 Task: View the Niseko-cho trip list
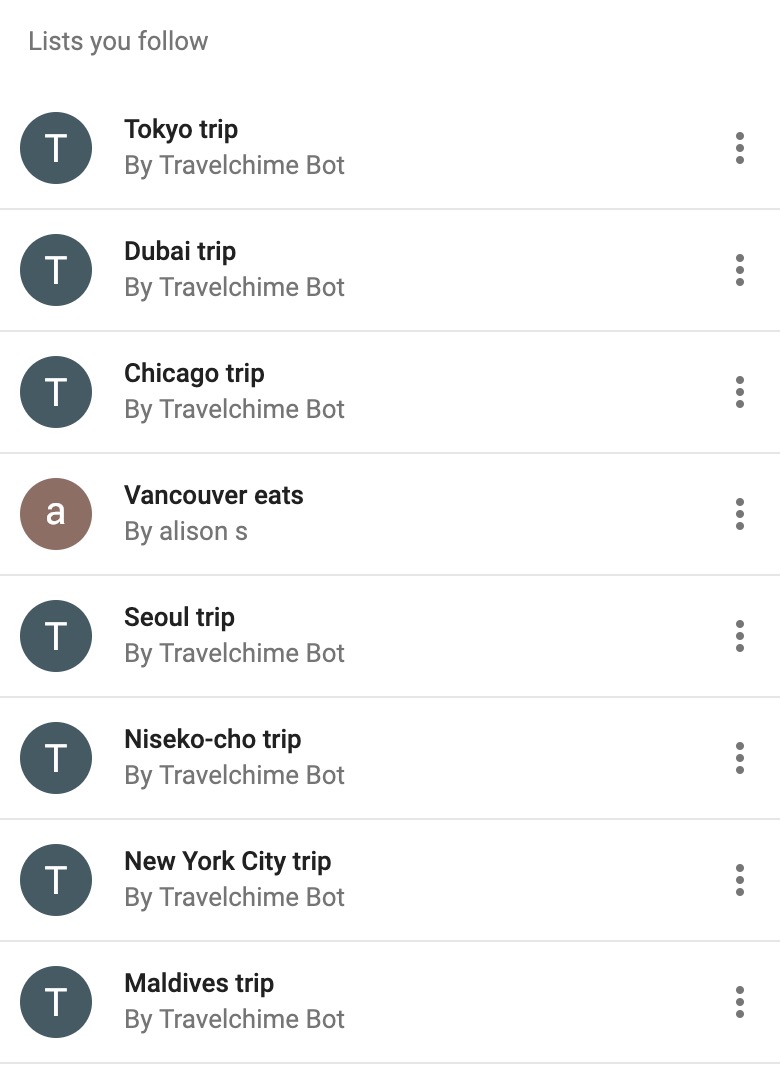point(212,740)
